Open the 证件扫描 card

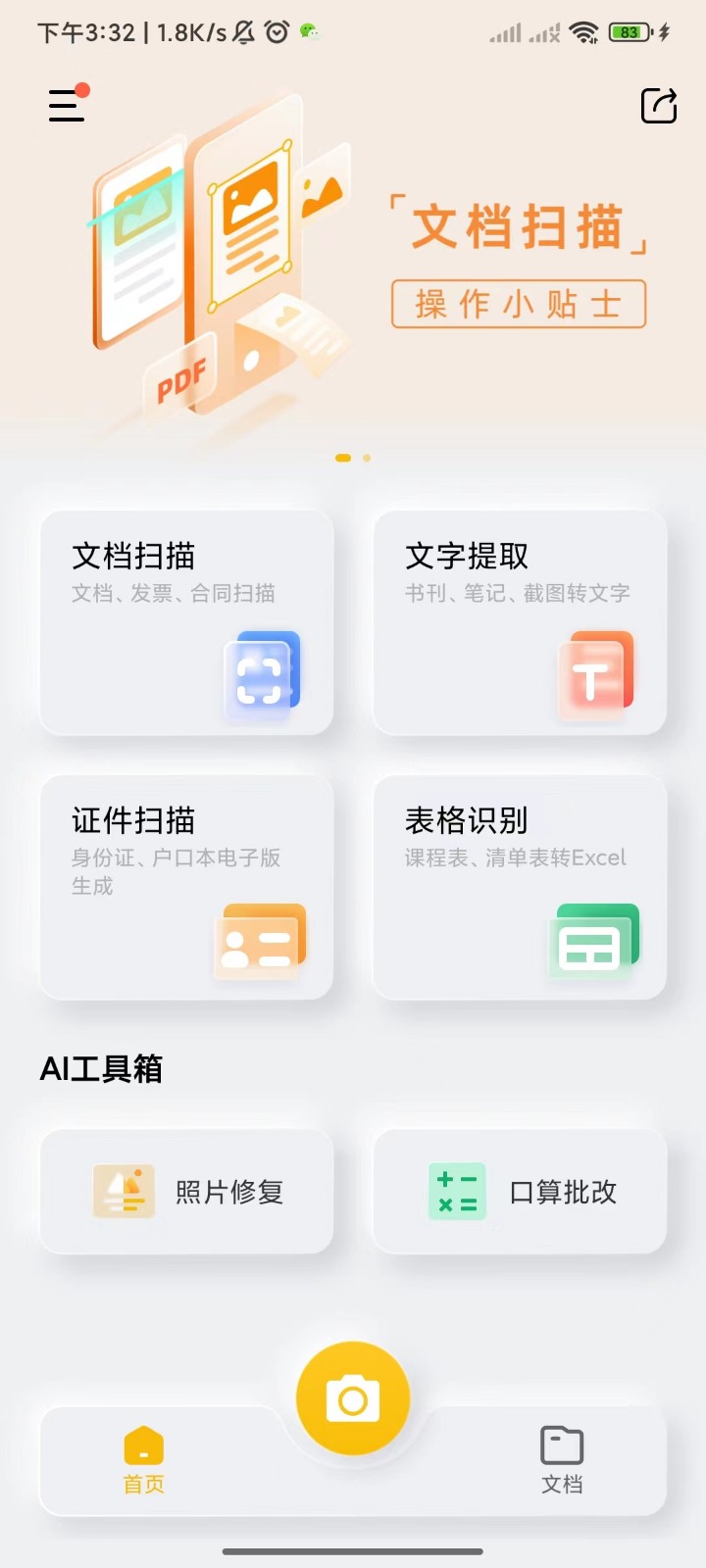186,887
